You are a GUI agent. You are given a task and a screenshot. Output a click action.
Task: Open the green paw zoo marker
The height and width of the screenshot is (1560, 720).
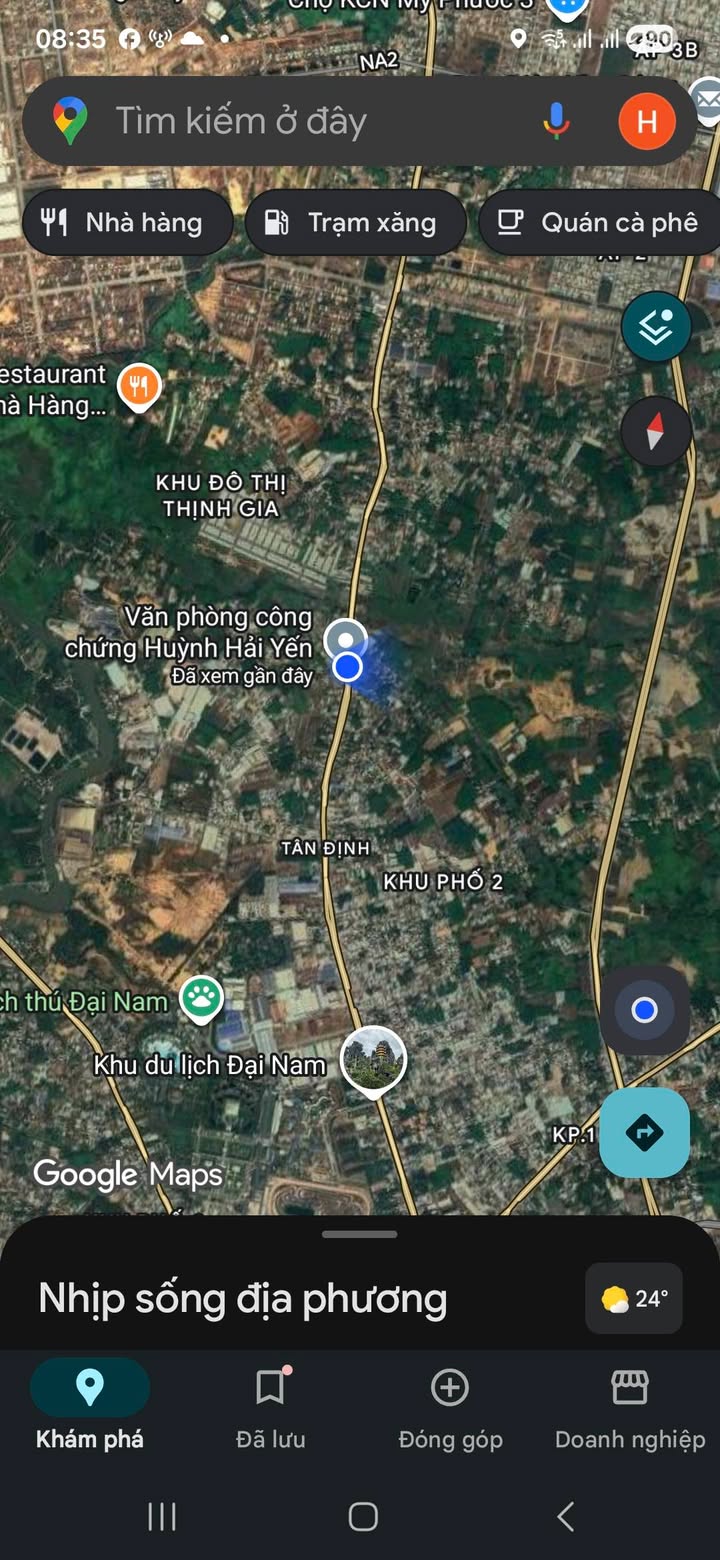[x=202, y=998]
